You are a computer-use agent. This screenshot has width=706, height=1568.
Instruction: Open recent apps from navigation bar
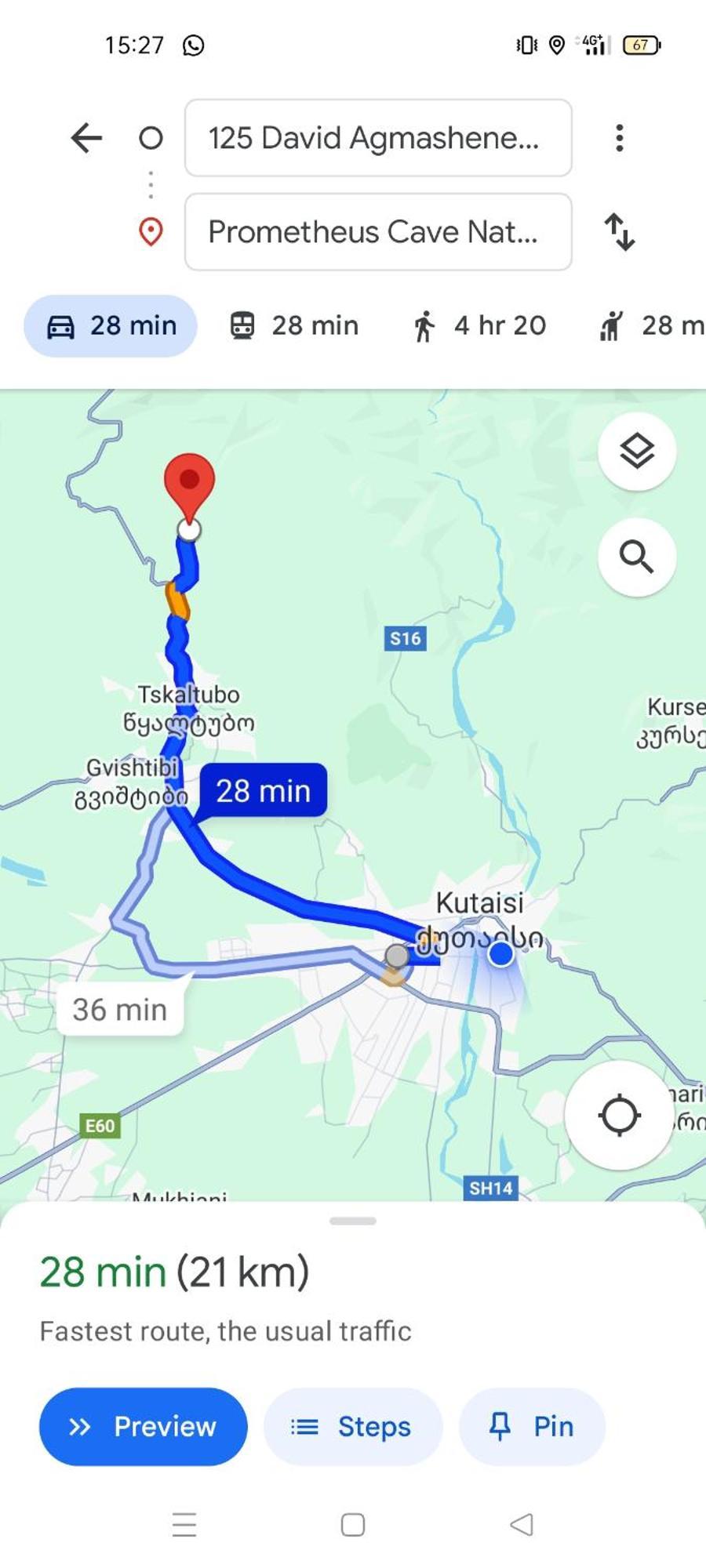click(184, 1525)
